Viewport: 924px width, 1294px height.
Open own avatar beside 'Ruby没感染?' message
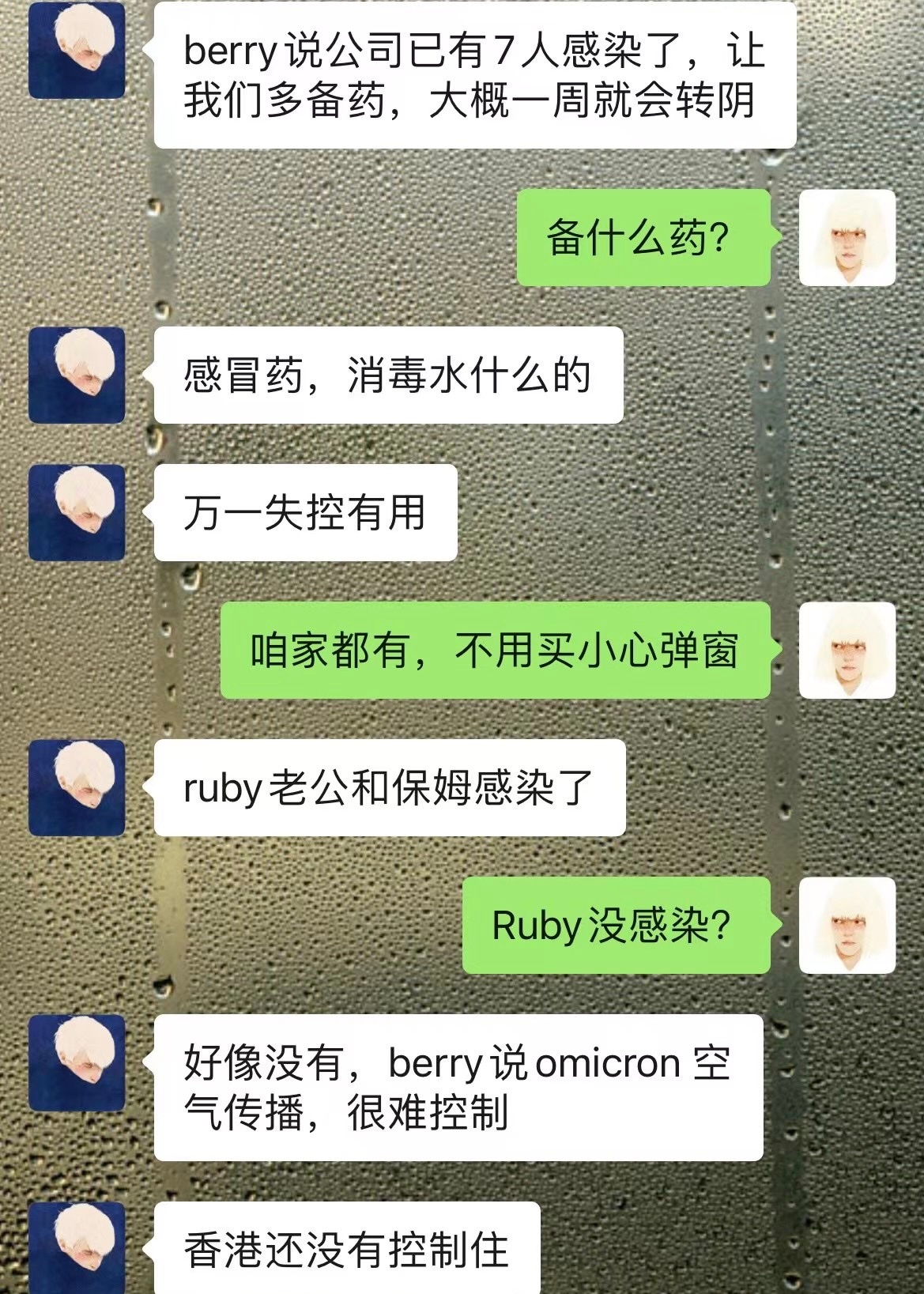[847, 925]
